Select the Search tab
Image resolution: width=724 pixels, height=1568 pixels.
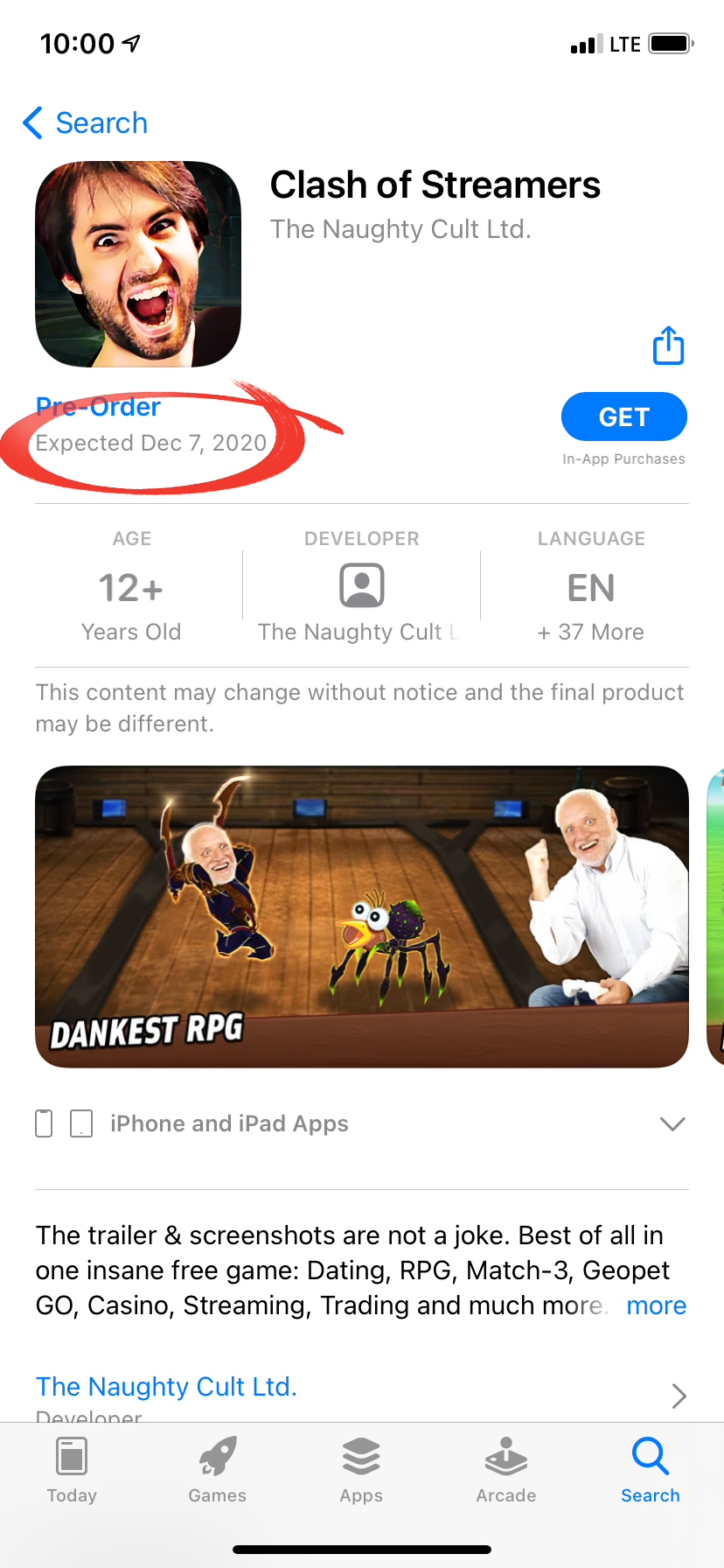tap(651, 1470)
